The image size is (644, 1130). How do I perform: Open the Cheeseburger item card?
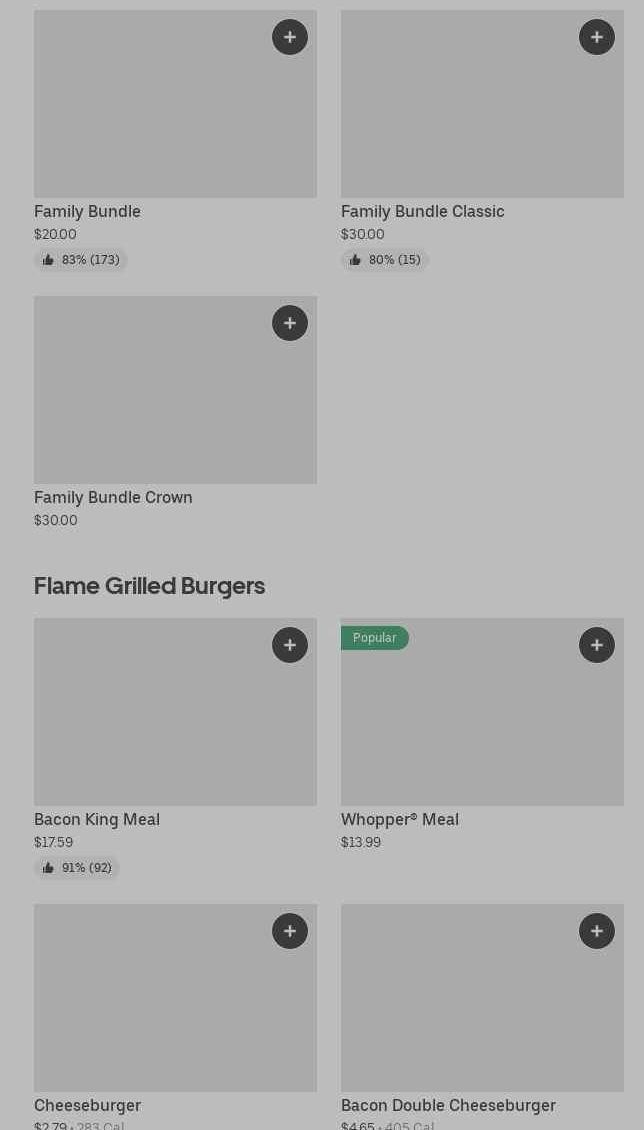point(150,1005)
